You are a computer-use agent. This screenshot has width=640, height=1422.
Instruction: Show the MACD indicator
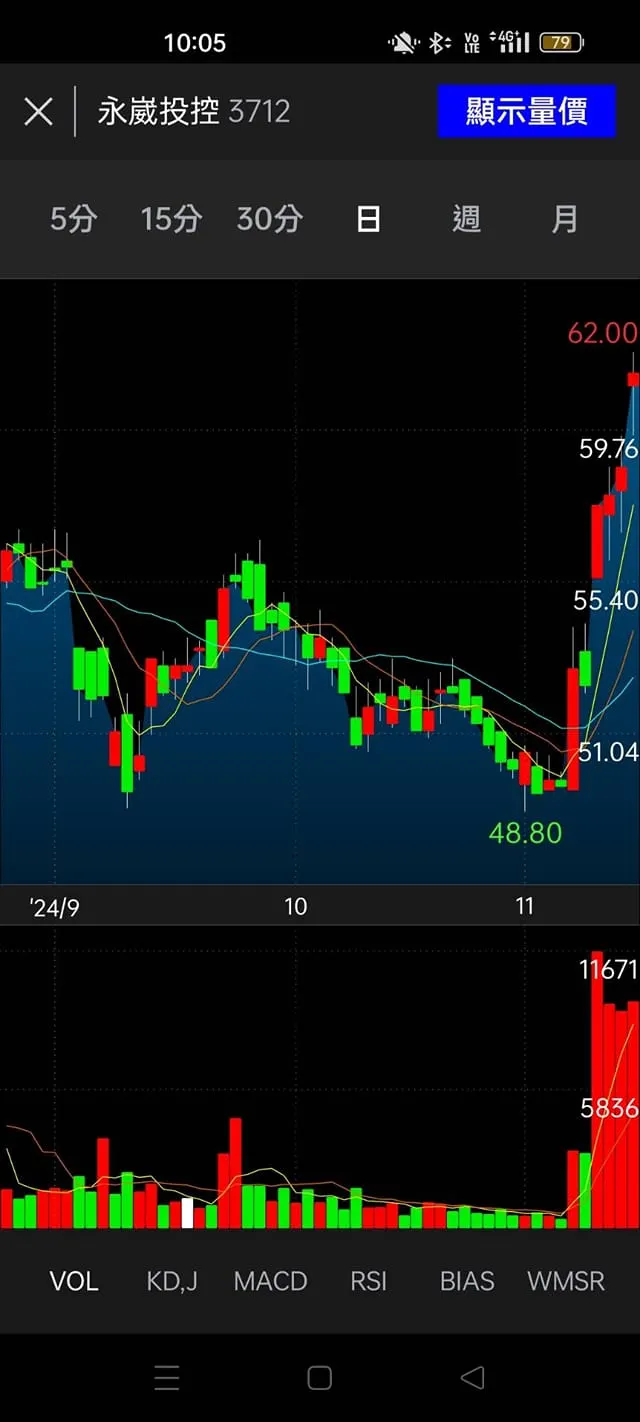click(x=270, y=1281)
